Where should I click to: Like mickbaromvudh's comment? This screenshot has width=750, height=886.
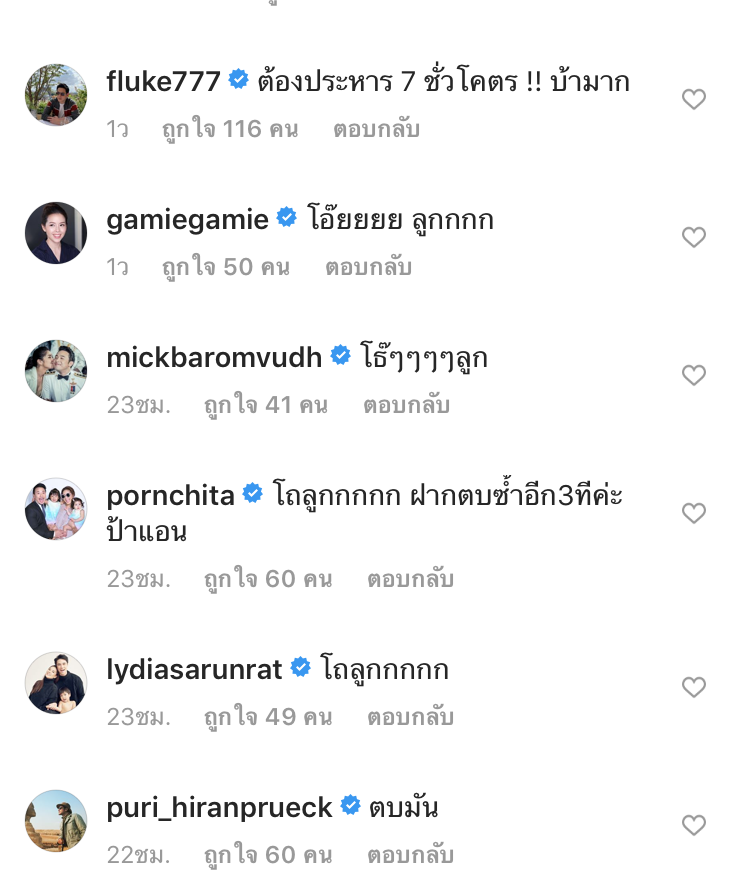[x=693, y=375]
